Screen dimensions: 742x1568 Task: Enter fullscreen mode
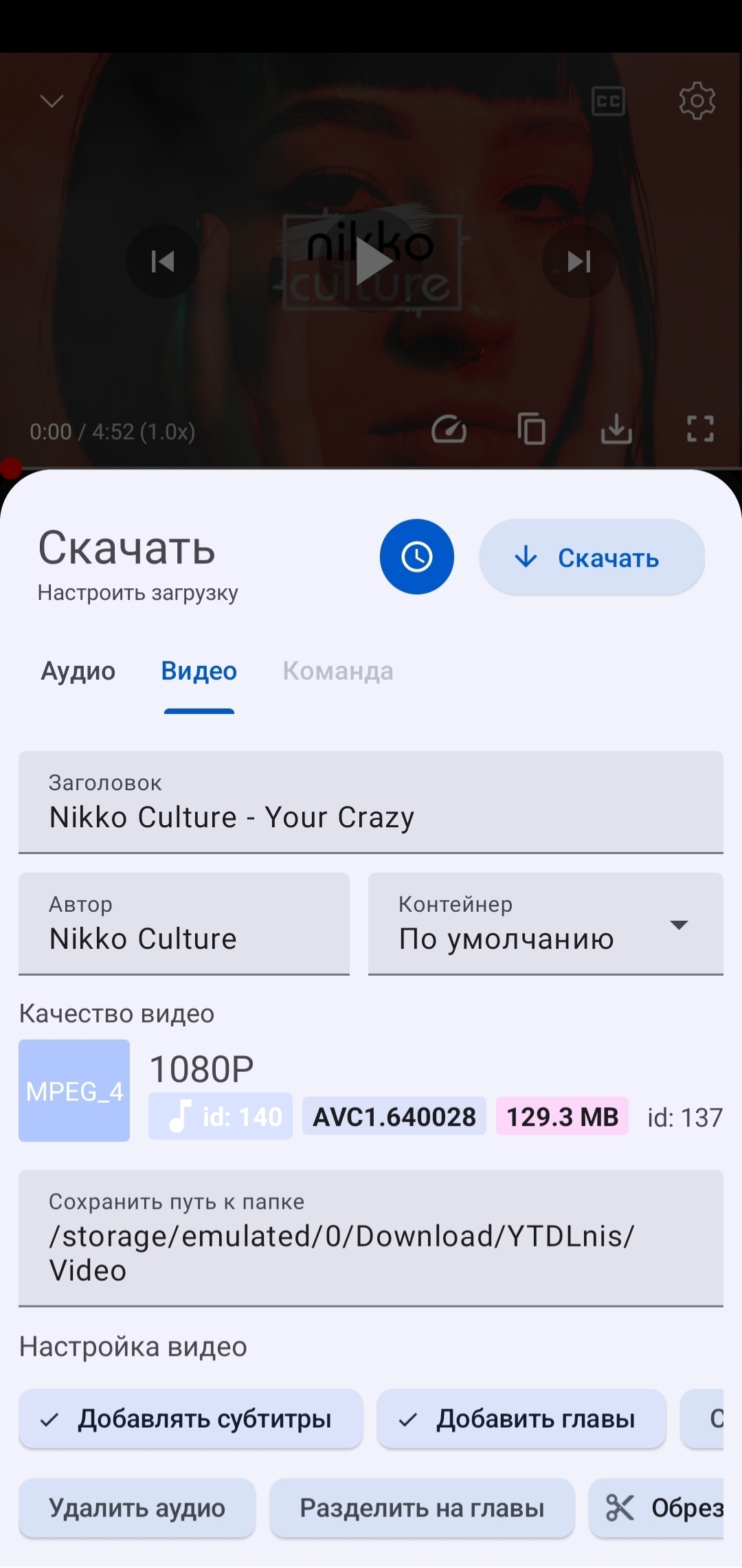click(x=700, y=429)
